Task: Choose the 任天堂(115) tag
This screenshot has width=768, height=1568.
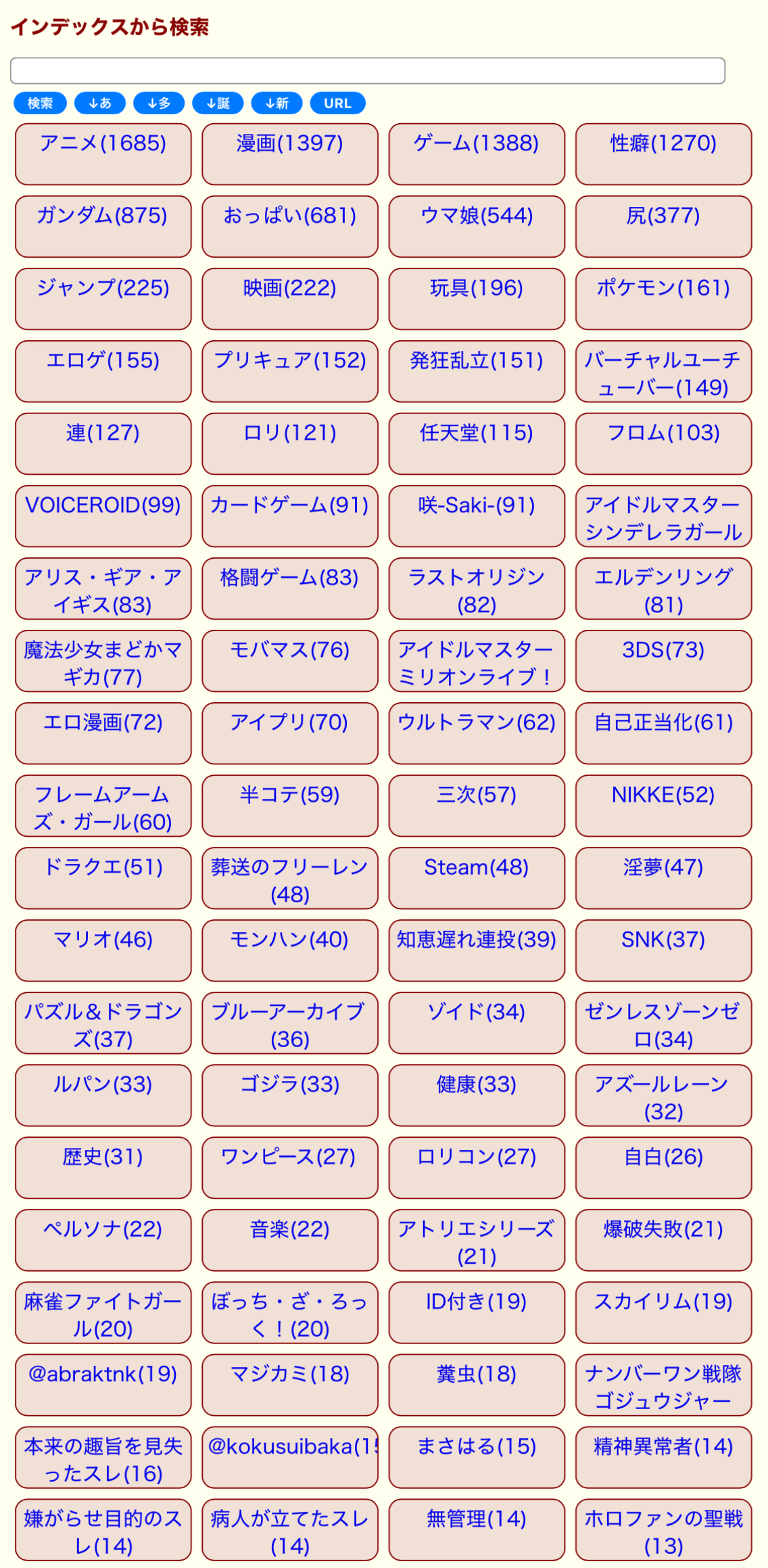Action: click(x=477, y=444)
